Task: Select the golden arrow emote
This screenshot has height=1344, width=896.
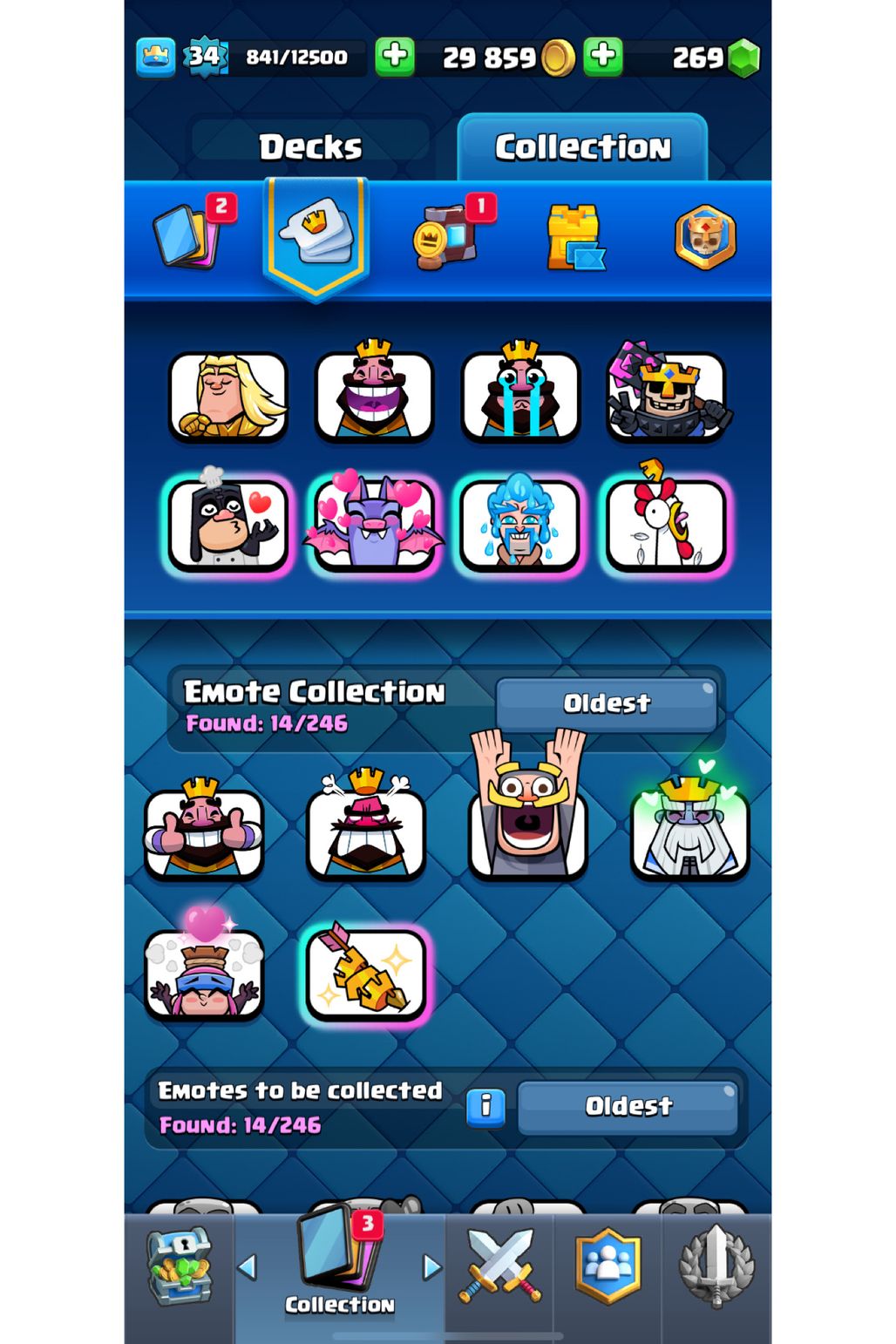Action: click(366, 974)
